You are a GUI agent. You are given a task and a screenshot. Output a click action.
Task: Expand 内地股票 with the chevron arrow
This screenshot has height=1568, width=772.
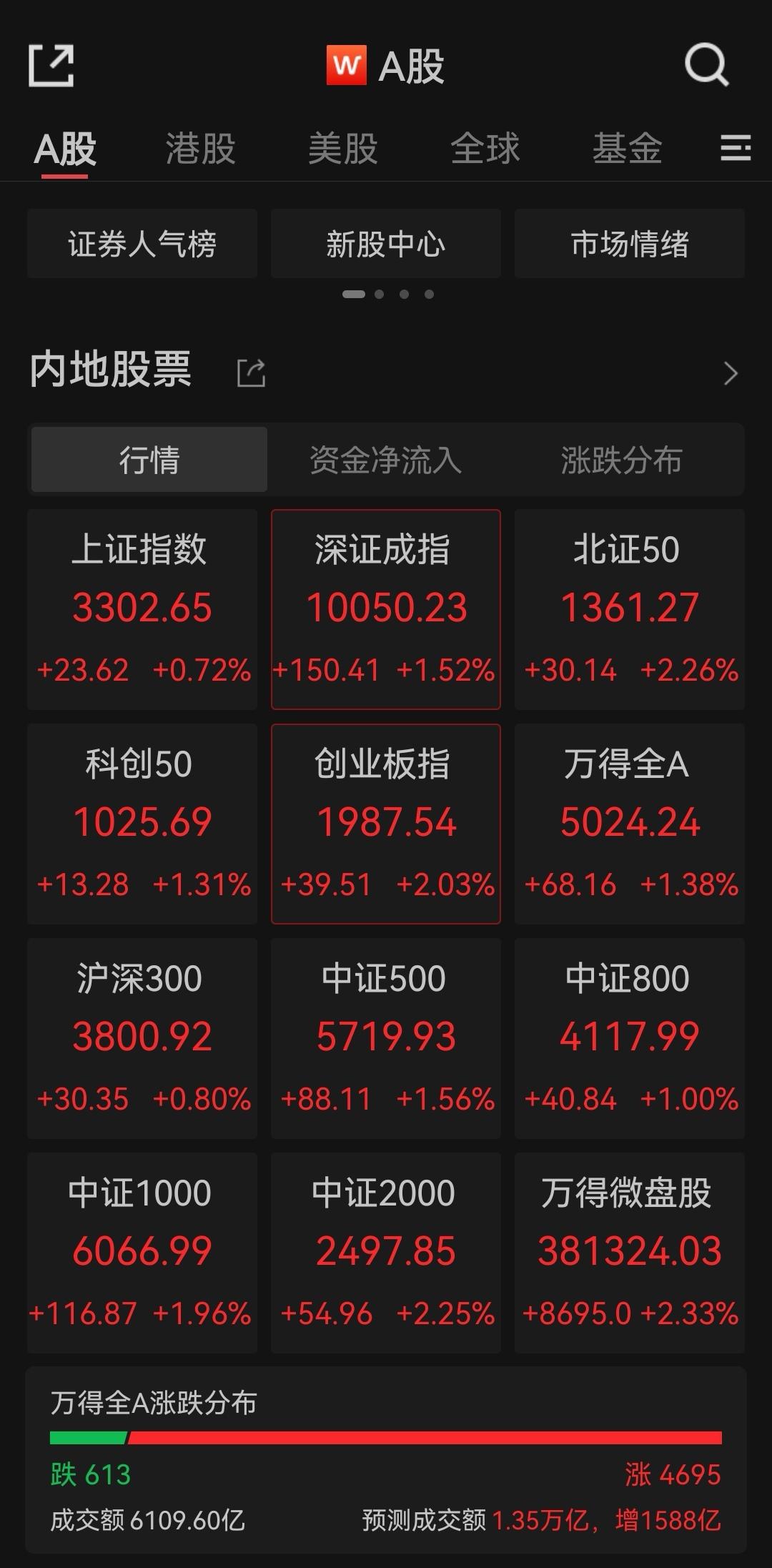pos(730,373)
